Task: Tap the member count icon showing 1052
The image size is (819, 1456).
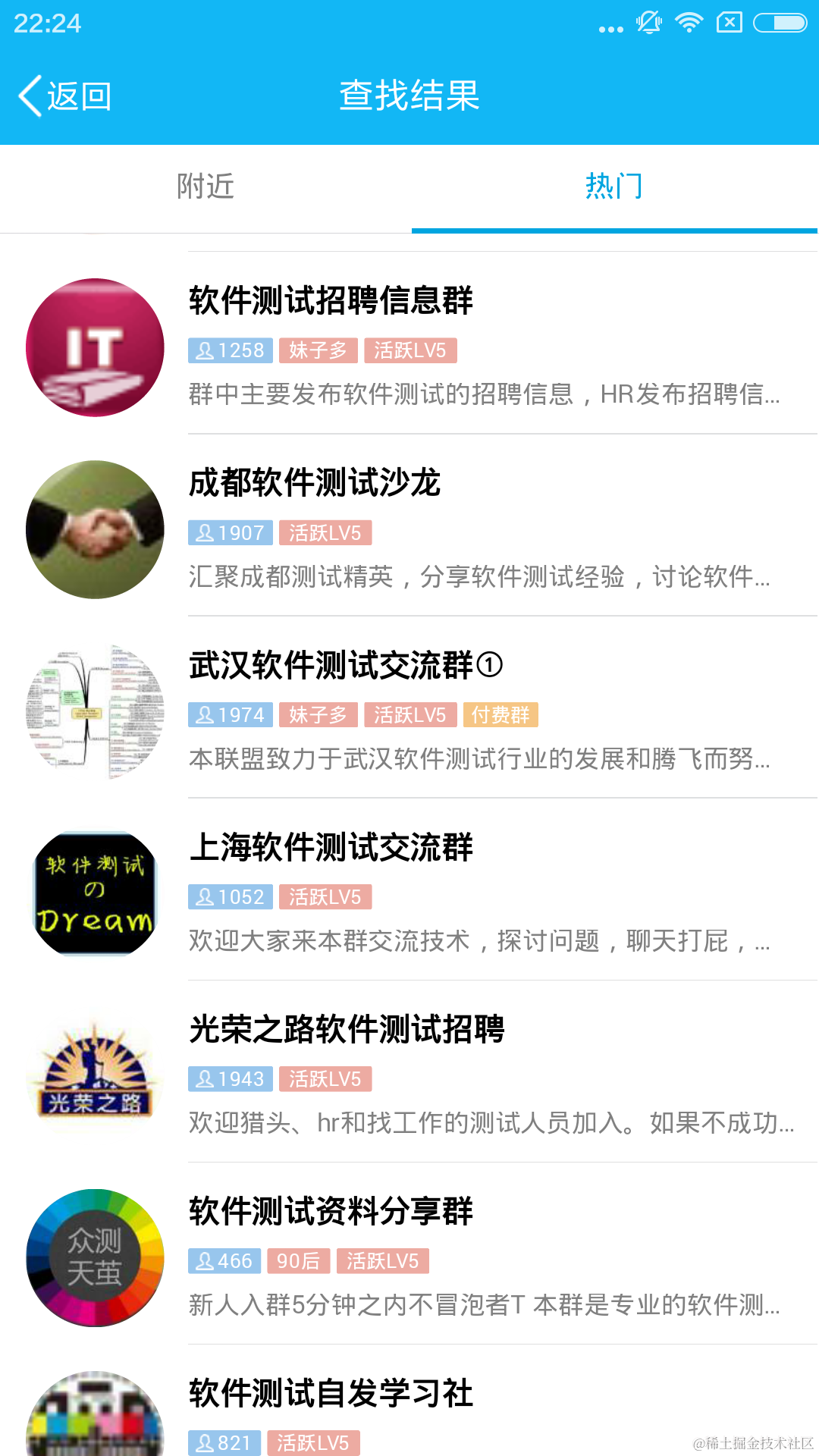Action: (x=205, y=896)
